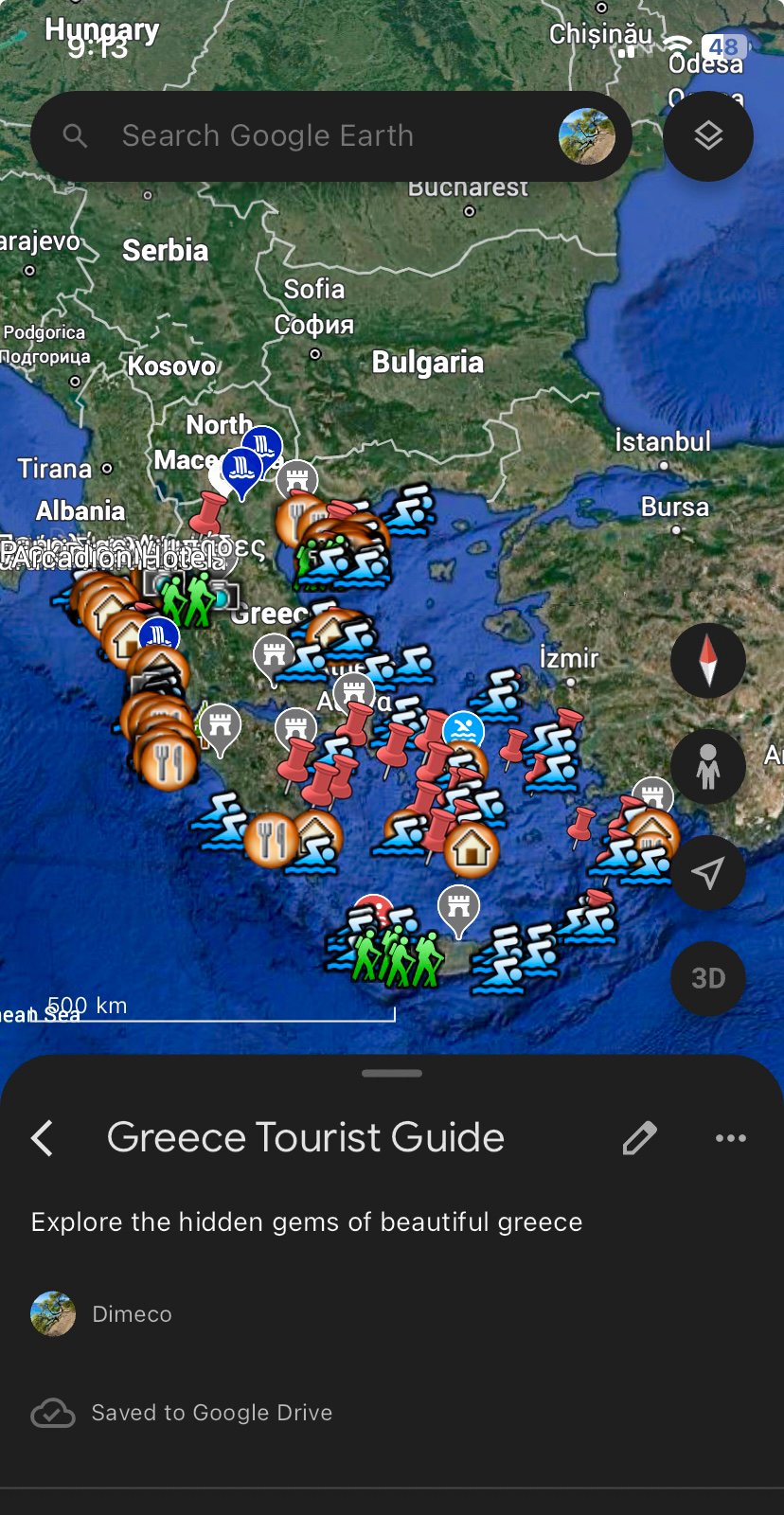The height and width of the screenshot is (1515, 784).
Task: Switch the map to 3D view
Action: click(x=708, y=978)
